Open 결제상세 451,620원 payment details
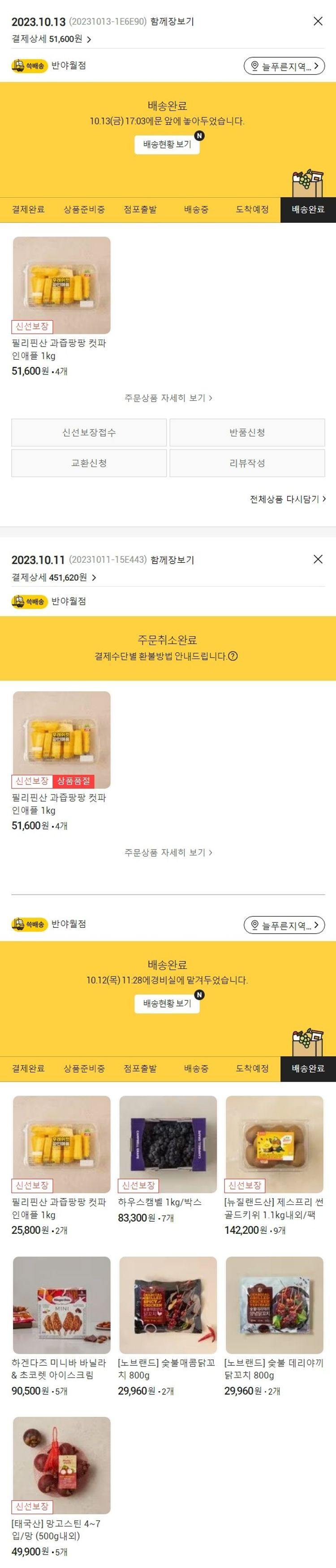This screenshot has height=1568, width=336. (x=54, y=577)
